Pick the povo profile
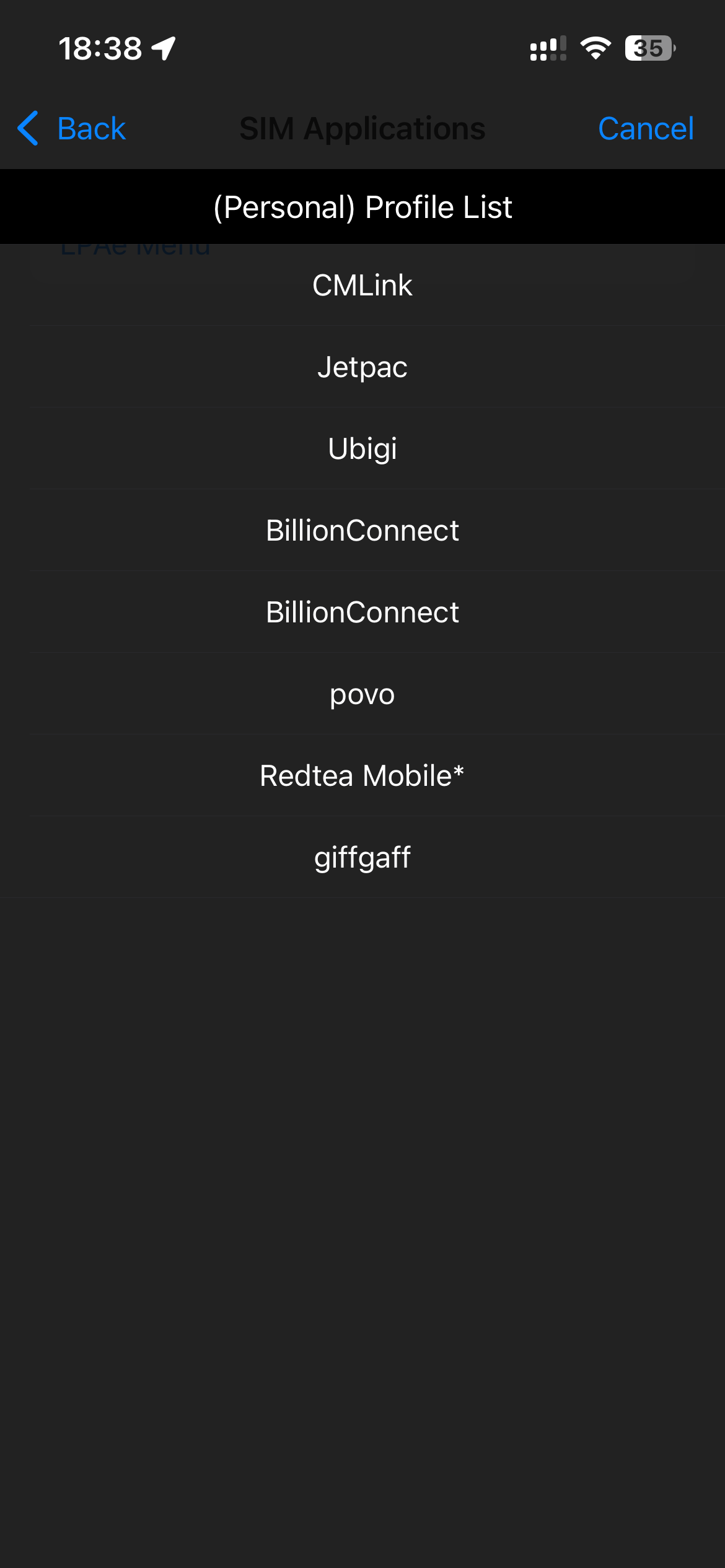Image resolution: width=725 pixels, height=1568 pixels. tap(362, 694)
